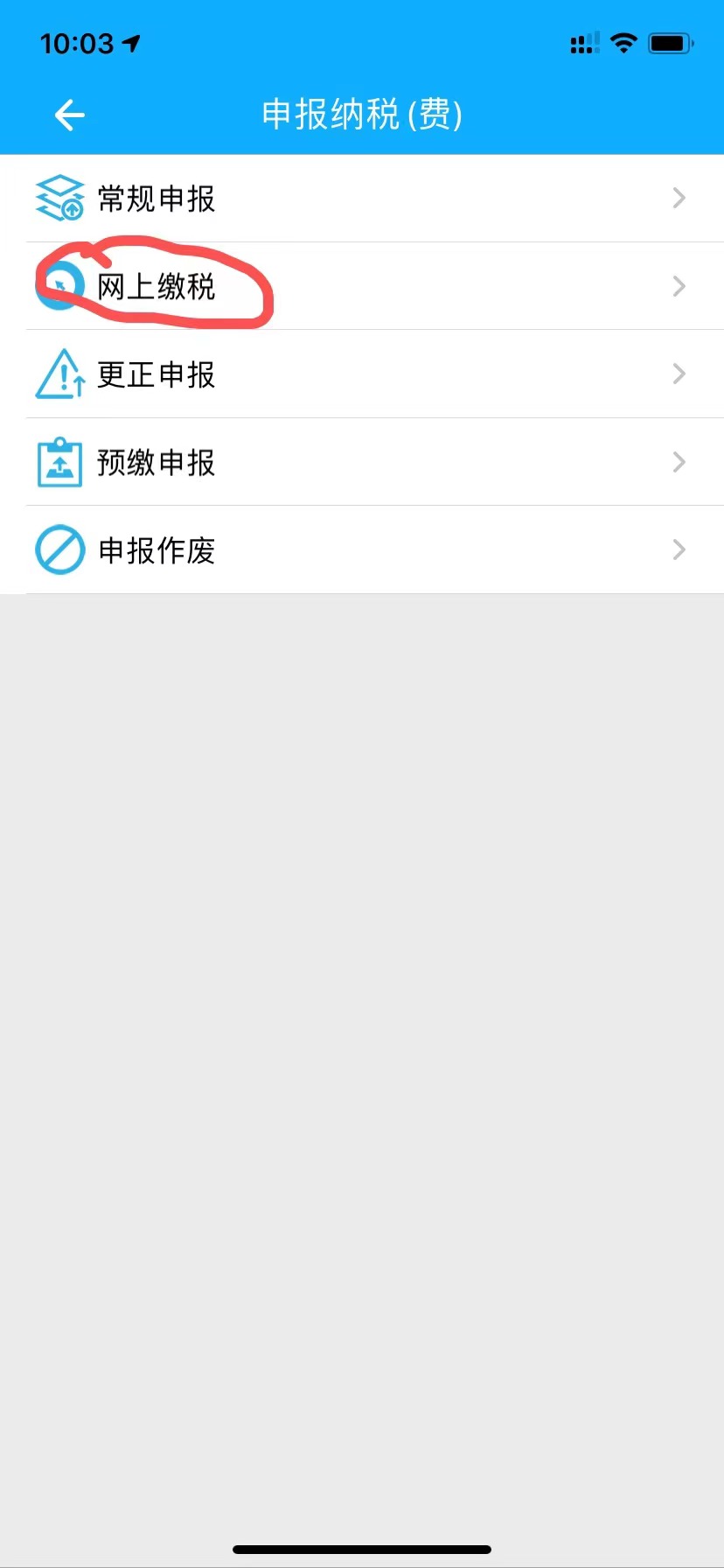Open the 常规申报 row
This screenshot has height=1568, width=724.
pos(362,199)
